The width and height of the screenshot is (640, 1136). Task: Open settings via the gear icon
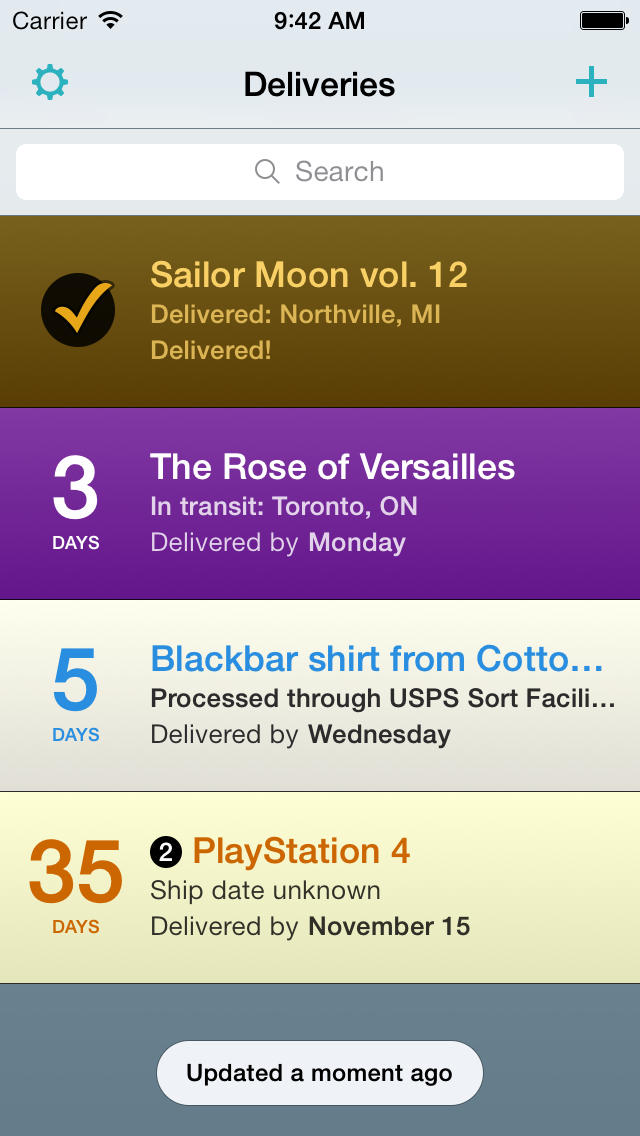(50, 82)
